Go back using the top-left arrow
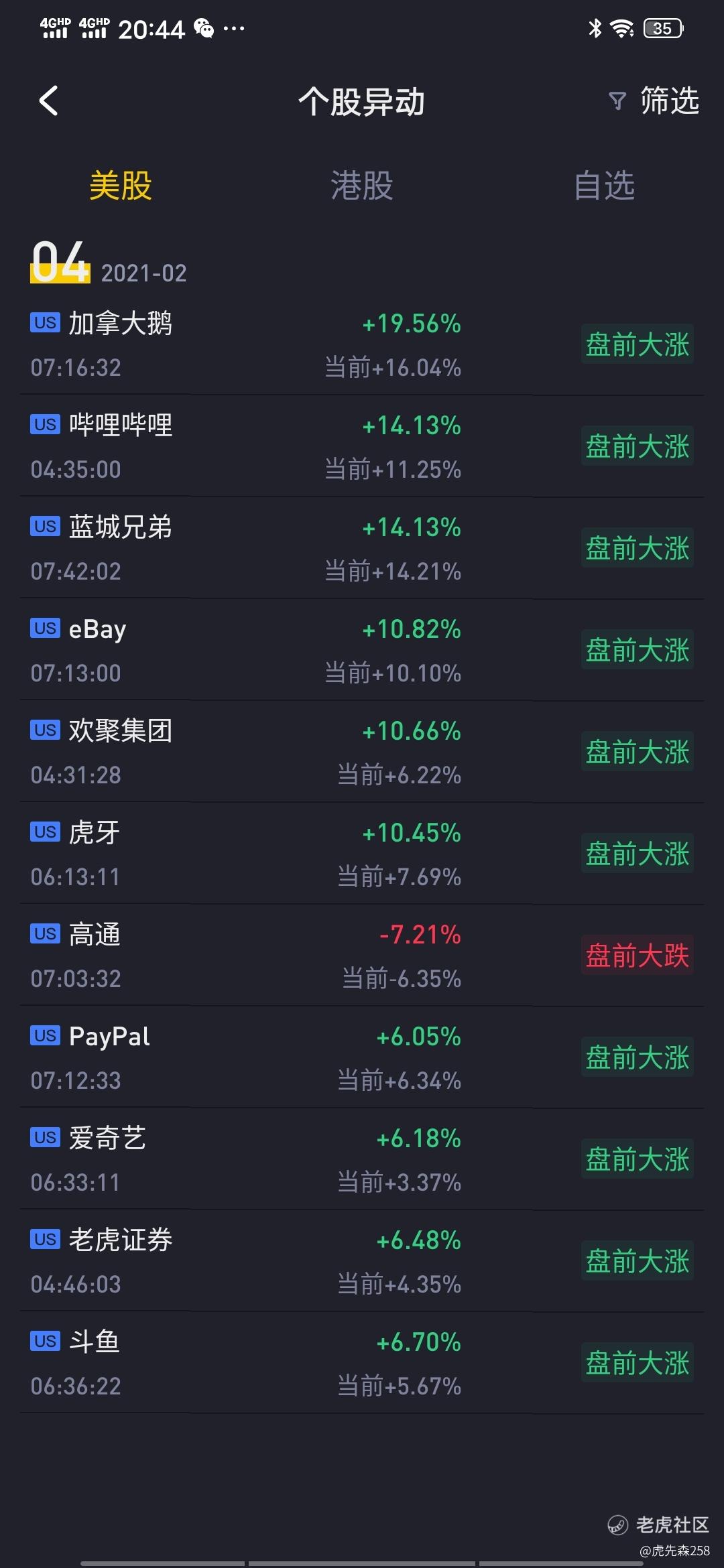The image size is (724, 1568). 48,101
